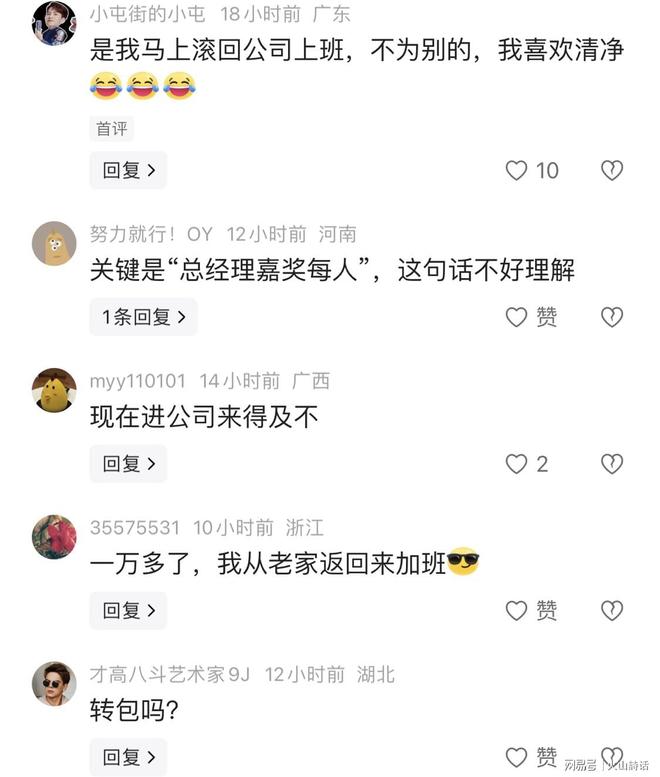Viewport: 660px width, 777px height.
Task: Dislike 小屯街的小屯's comment
Action: [611, 171]
